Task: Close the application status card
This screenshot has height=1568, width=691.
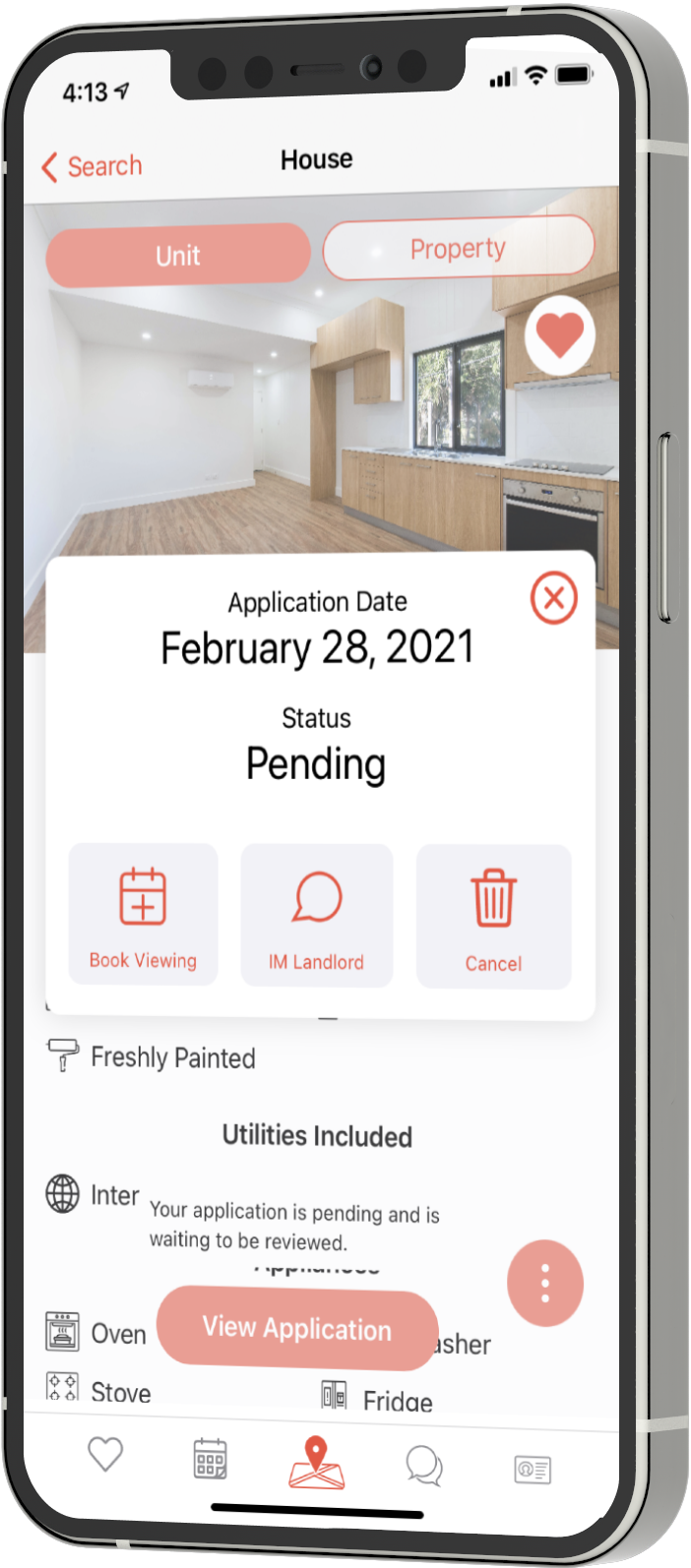Action: pyautogui.click(x=553, y=598)
